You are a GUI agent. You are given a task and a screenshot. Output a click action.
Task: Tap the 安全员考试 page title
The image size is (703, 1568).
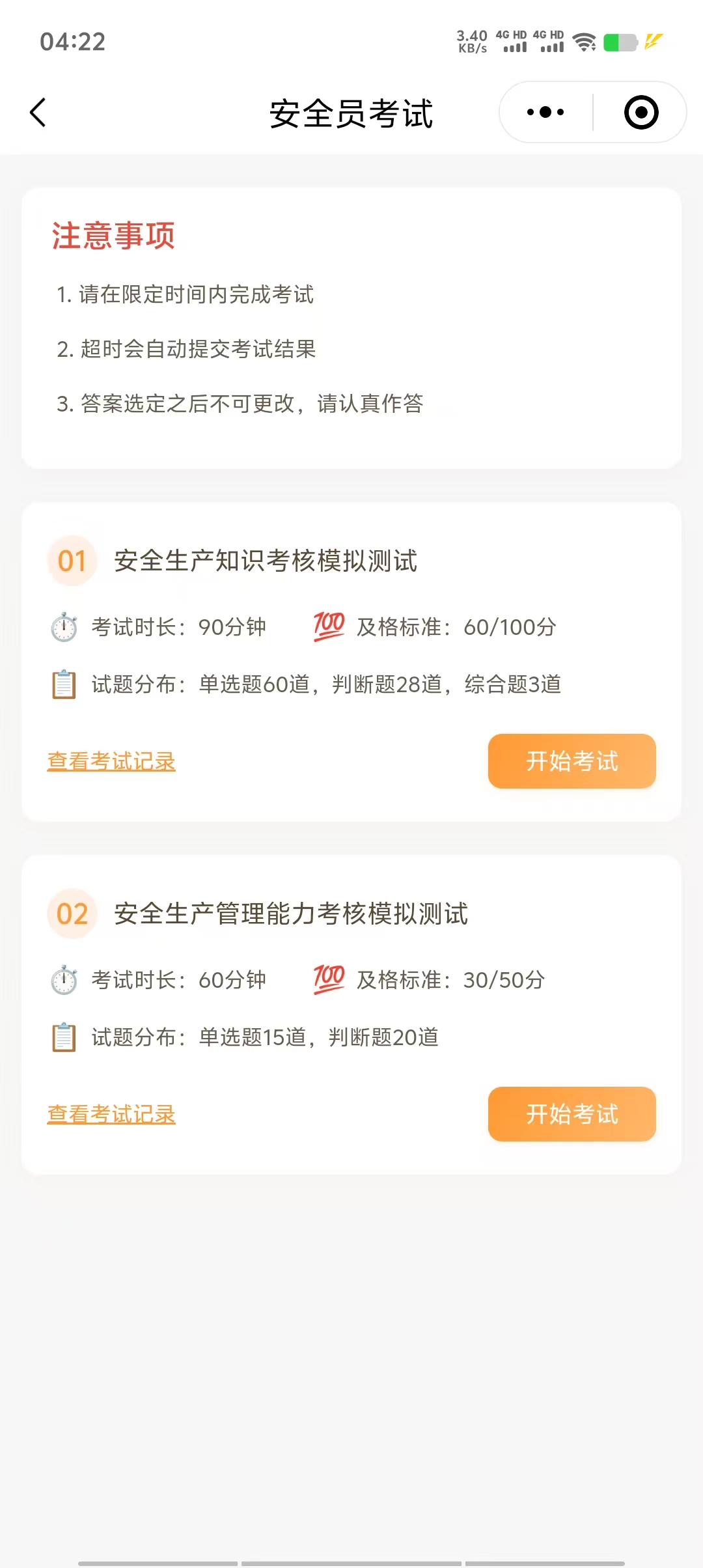pyautogui.click(x=351, y=112)
